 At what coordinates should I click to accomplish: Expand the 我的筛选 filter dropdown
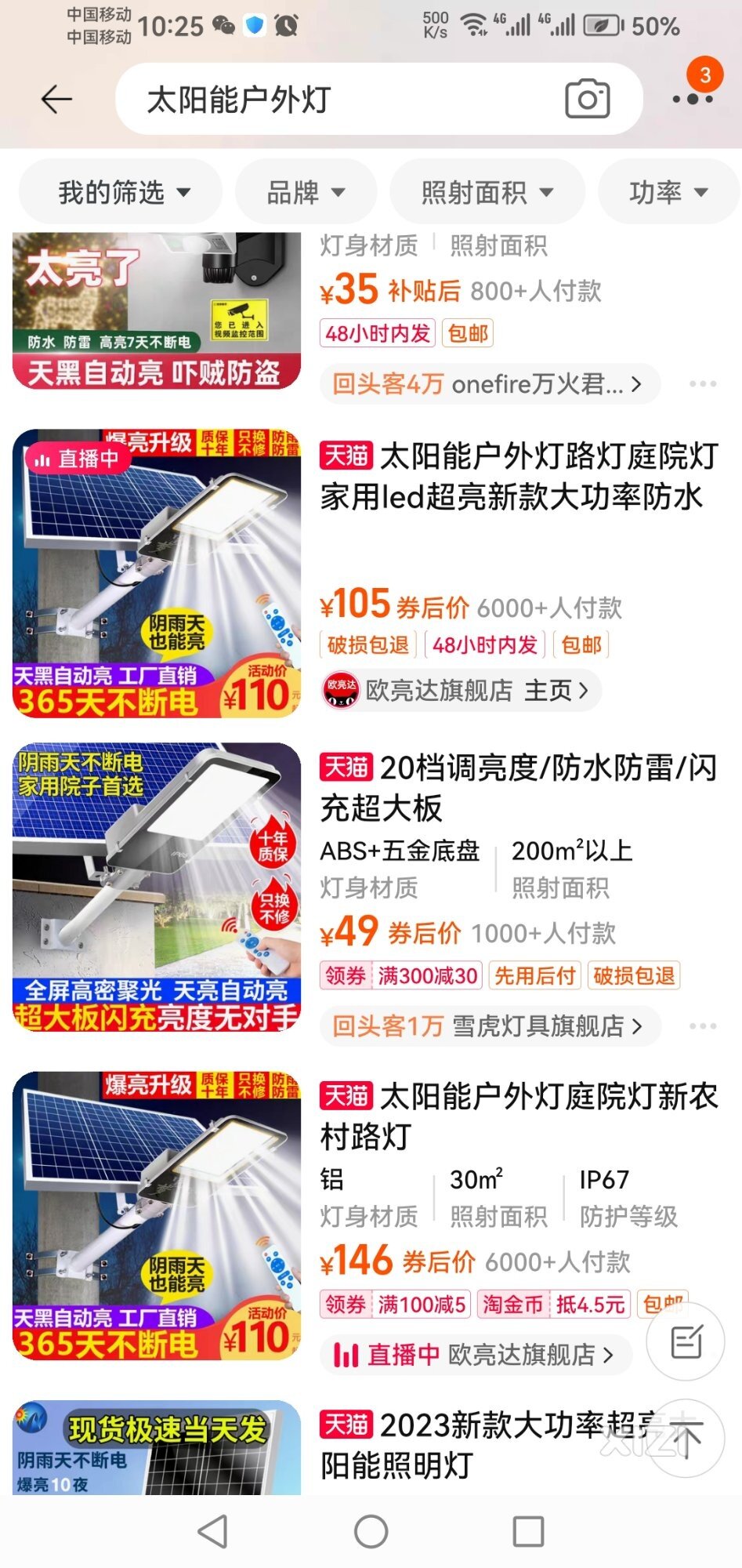coord(123,192)
